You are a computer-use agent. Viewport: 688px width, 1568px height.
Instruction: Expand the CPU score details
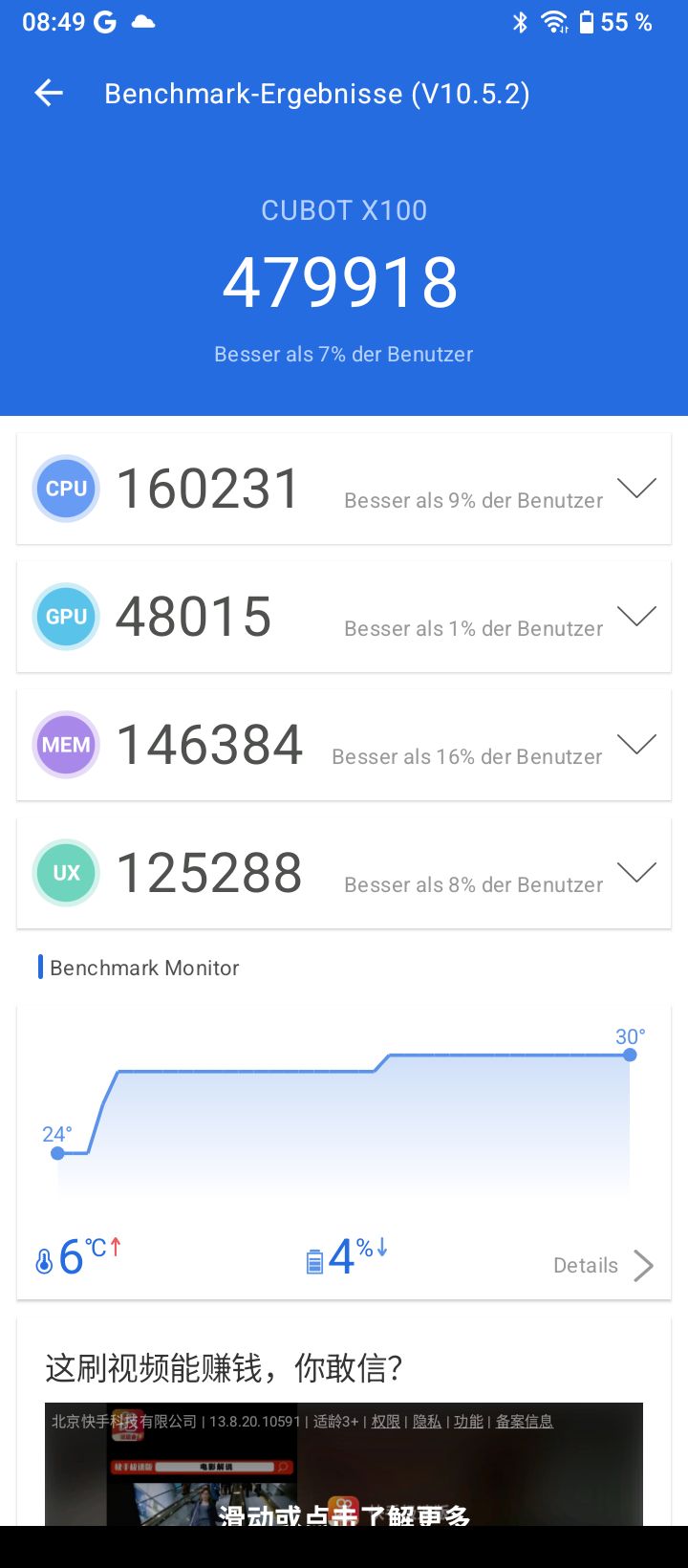pyautogui.click(x=636, y=489)
